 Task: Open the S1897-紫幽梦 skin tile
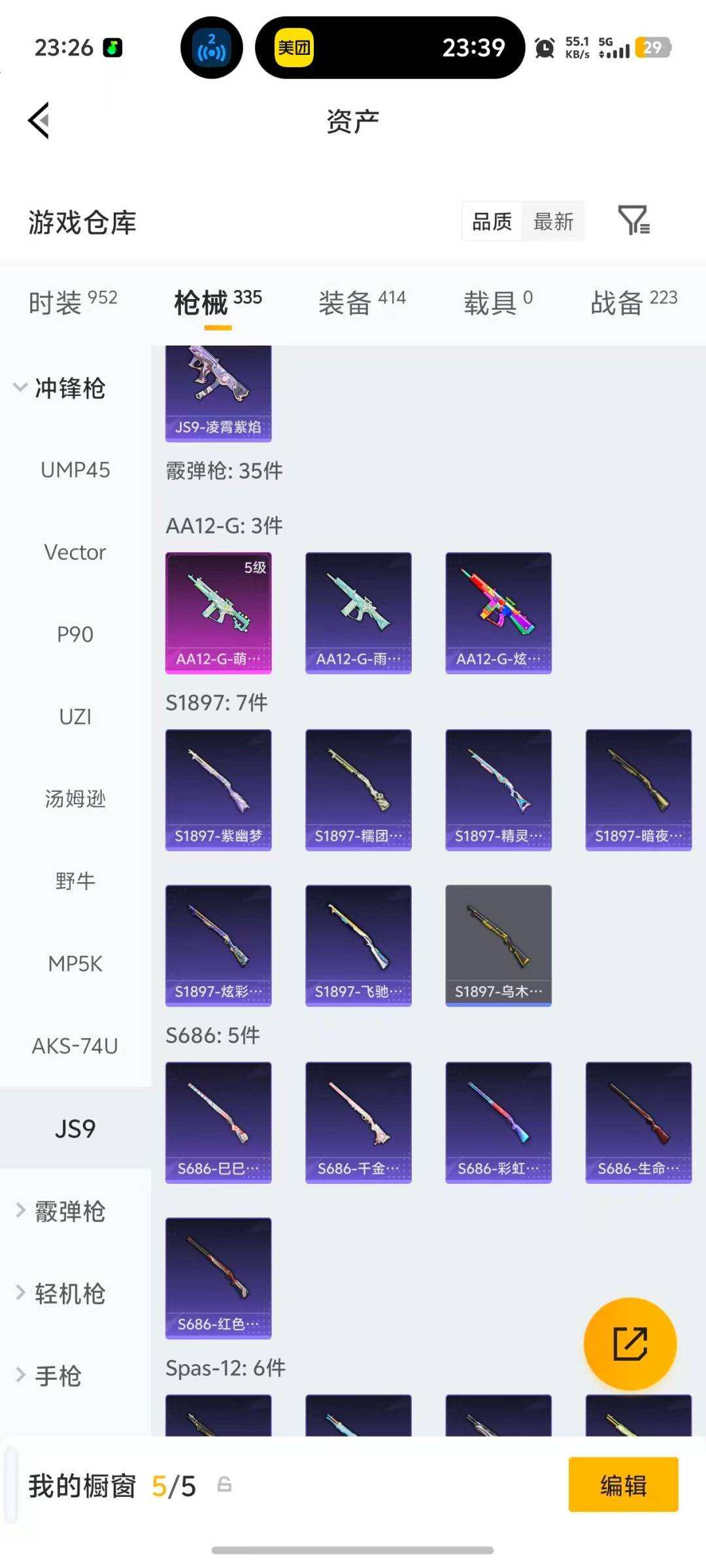pos(218,789)
